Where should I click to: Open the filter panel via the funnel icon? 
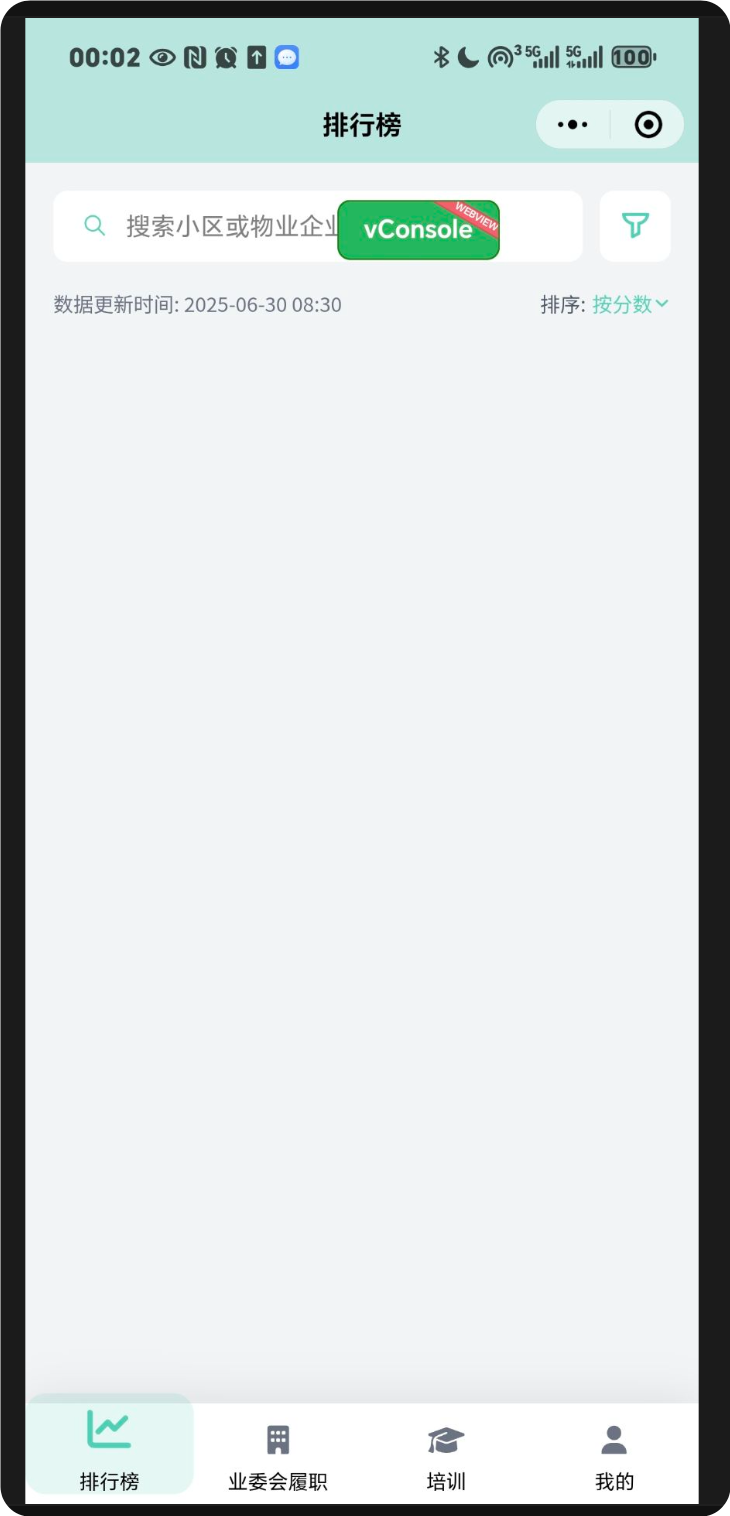pyautogui.click(x=635, y=226)
